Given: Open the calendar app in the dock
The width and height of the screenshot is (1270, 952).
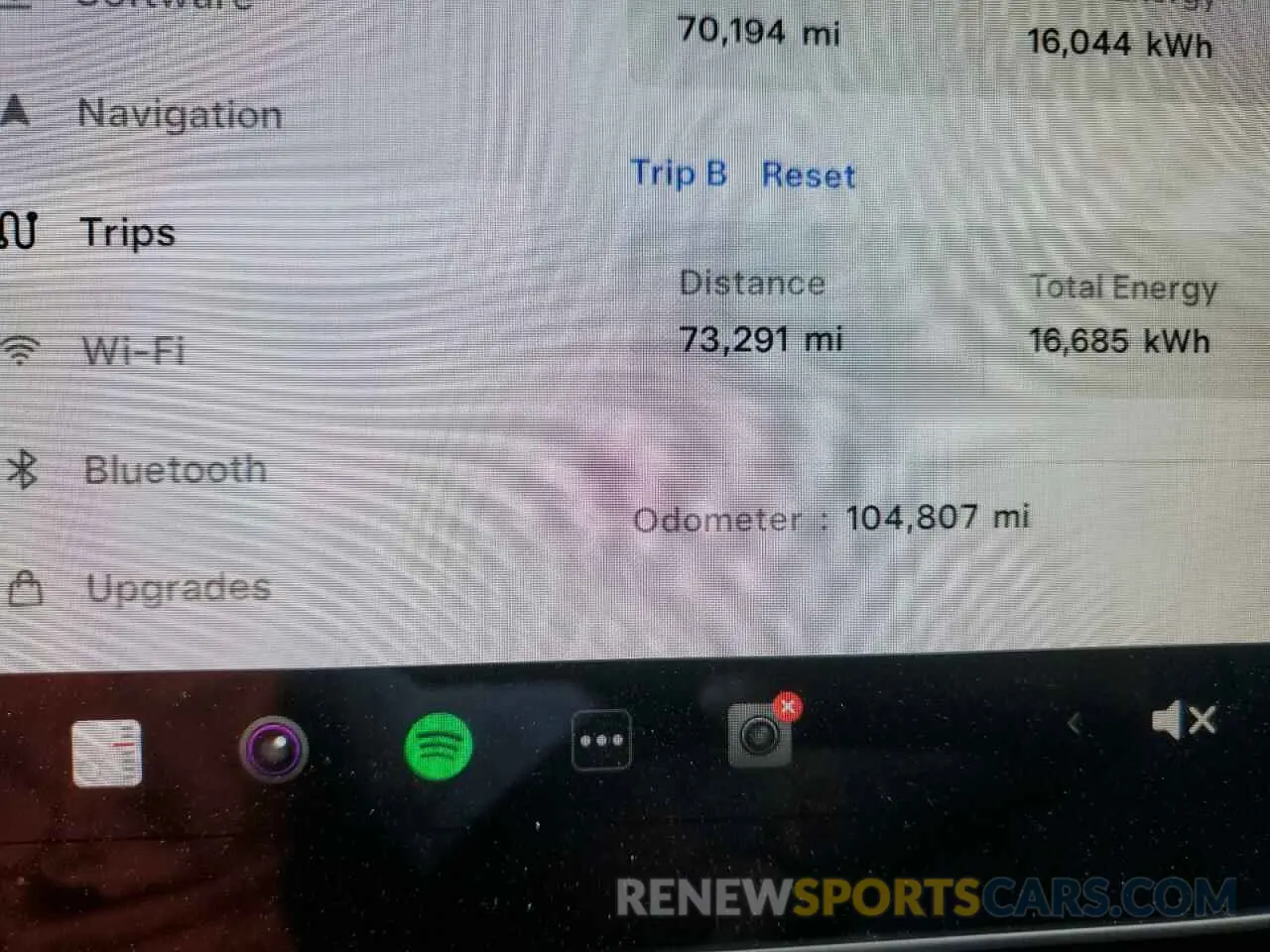Looking at the screenshot, I should click(x=107, y=753).
